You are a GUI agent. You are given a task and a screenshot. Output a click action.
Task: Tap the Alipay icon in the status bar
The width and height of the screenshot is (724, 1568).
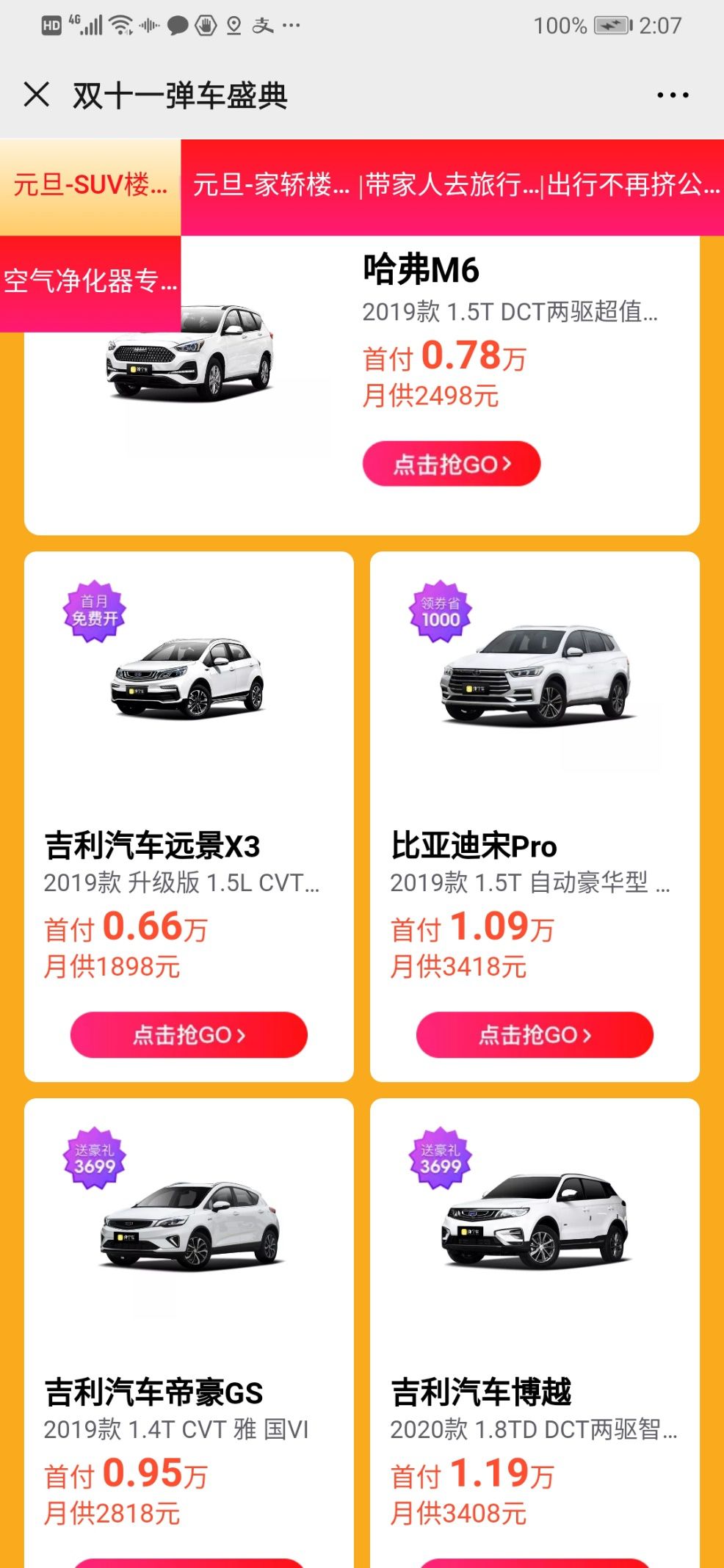(x=264, y=26)
